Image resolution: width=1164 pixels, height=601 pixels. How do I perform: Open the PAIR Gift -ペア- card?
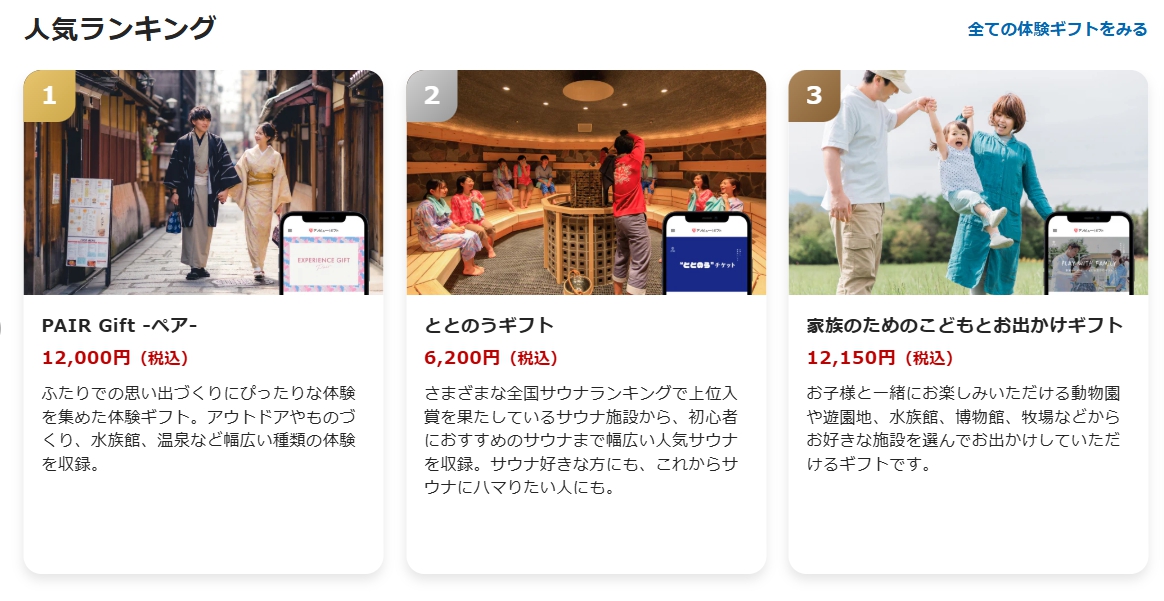(x=203, y=320)
